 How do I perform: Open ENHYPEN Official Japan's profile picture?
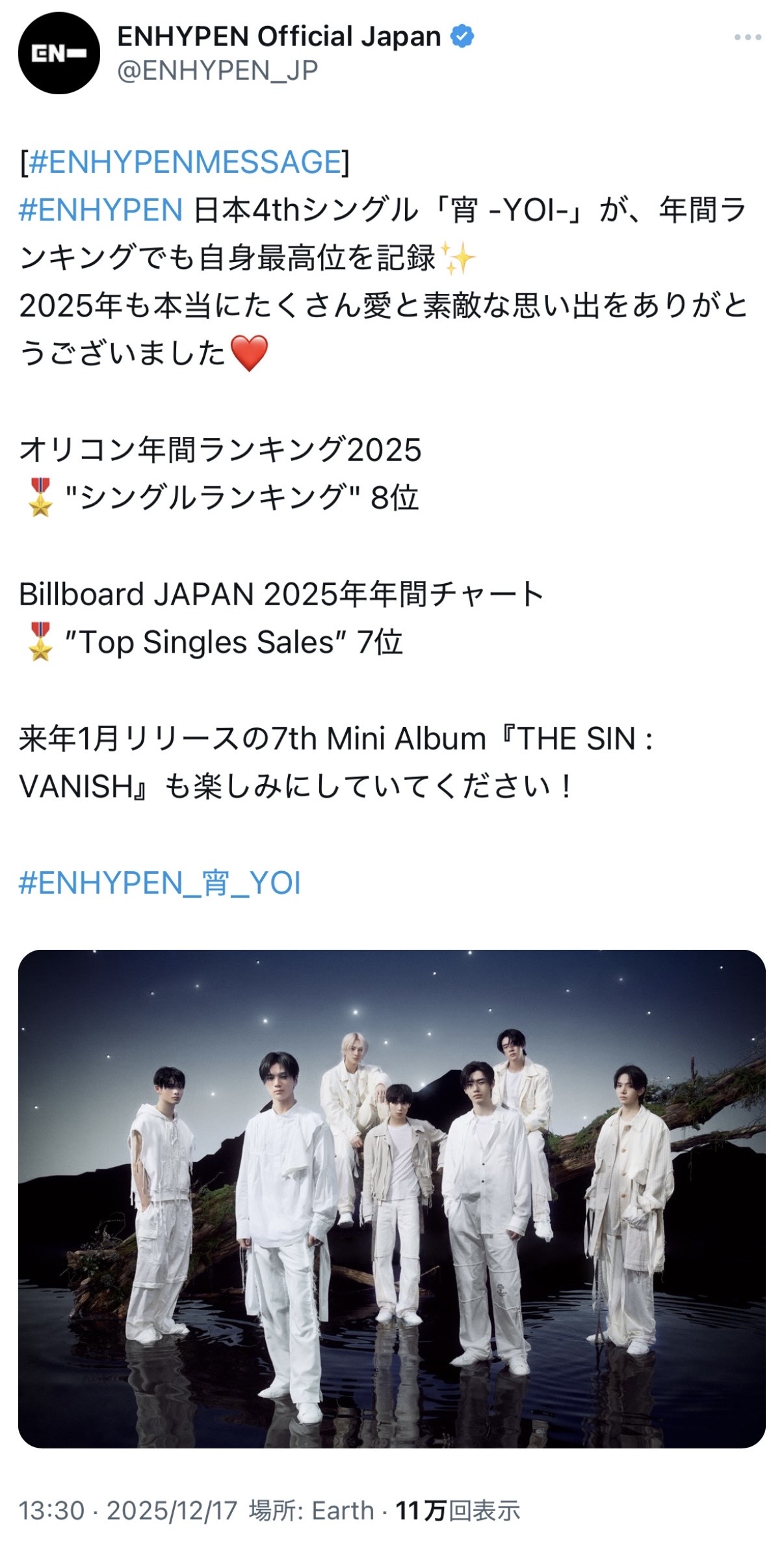click(x=59, y=53)
